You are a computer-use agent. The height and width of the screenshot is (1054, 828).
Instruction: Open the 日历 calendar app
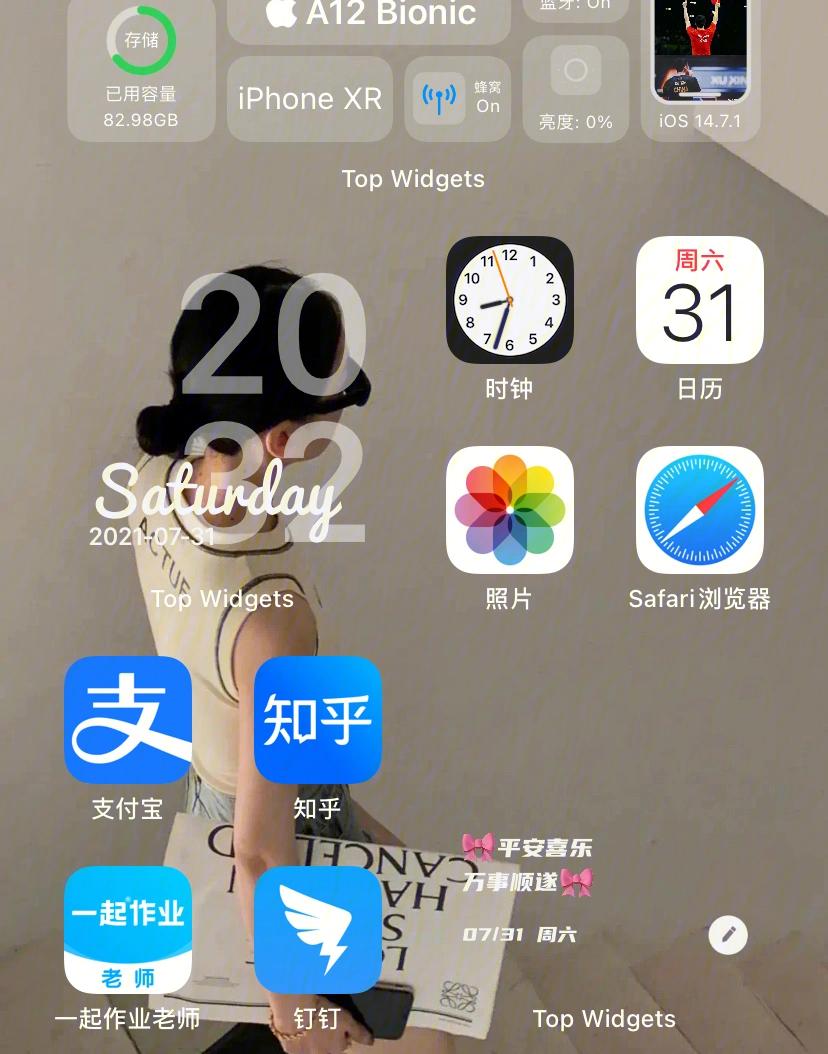(699, 300)
